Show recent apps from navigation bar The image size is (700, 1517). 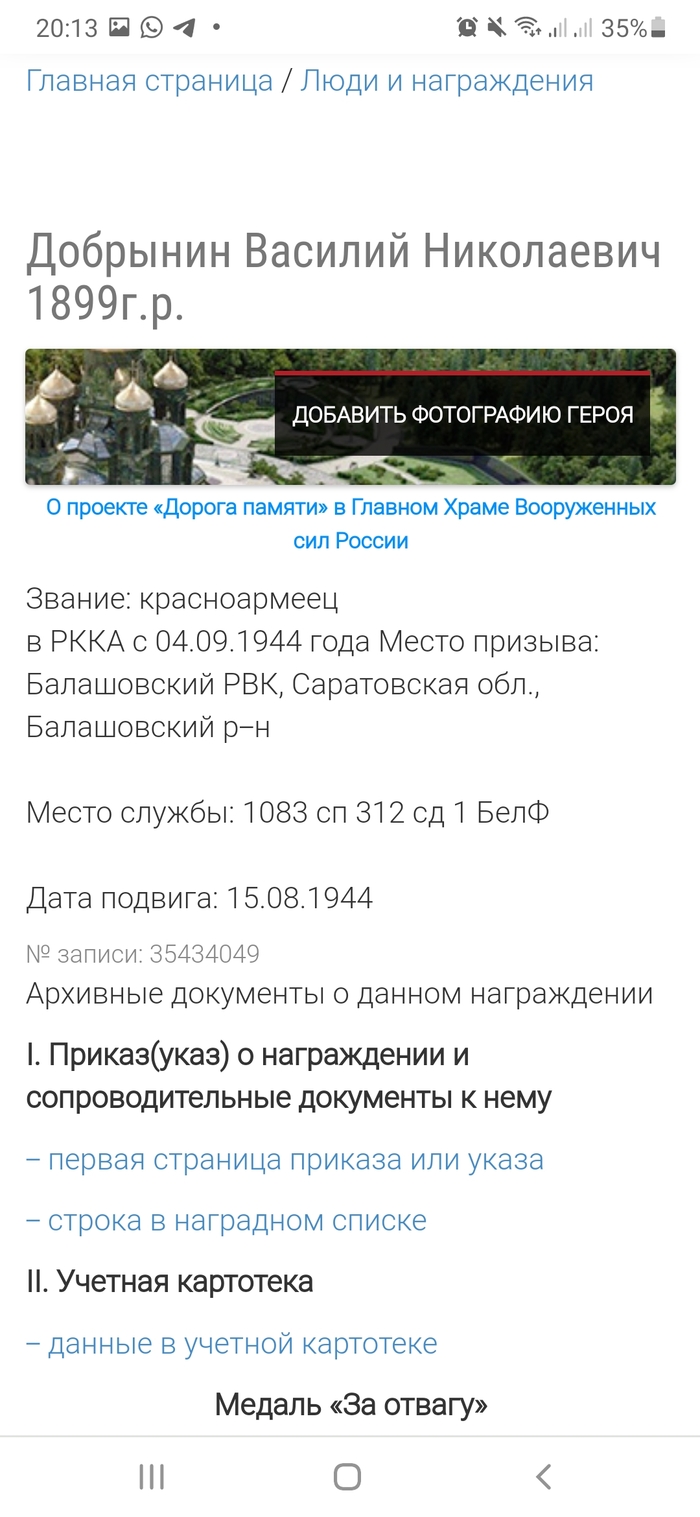pyautogui.click(x=152, y=1476)
